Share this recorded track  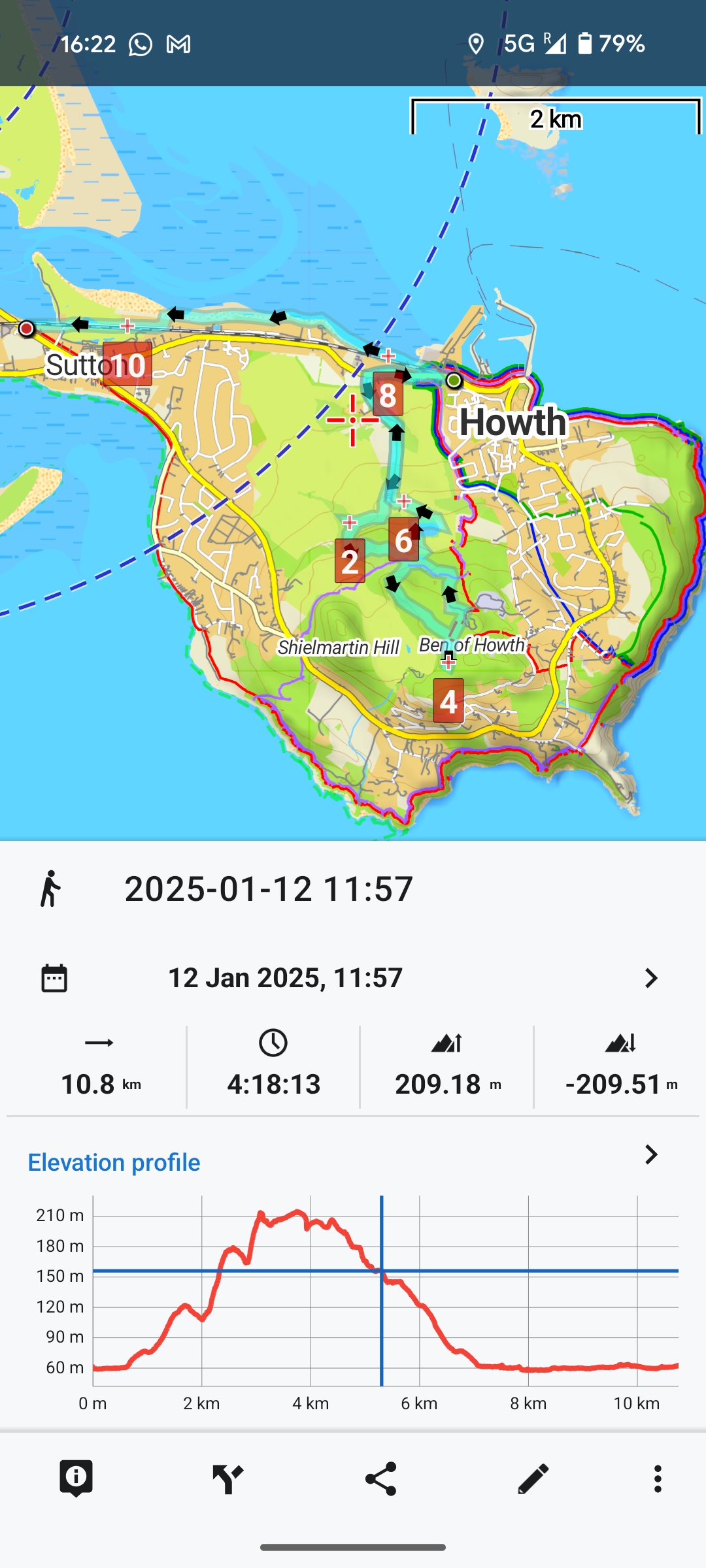tap(380, 1478)
